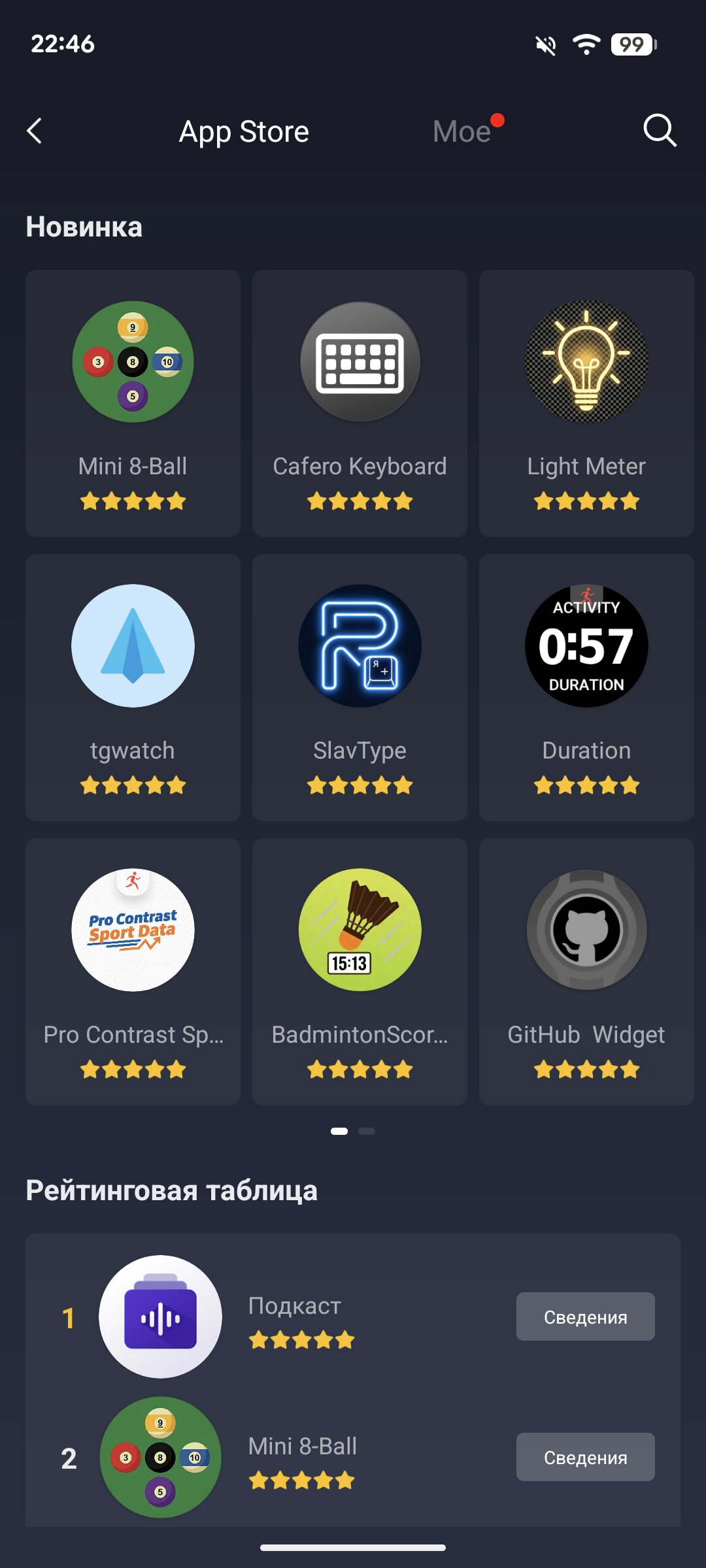Open the GitHub Widget app card
The image size is (706, 1568).
pyautogui.click(x=586, y=972)
